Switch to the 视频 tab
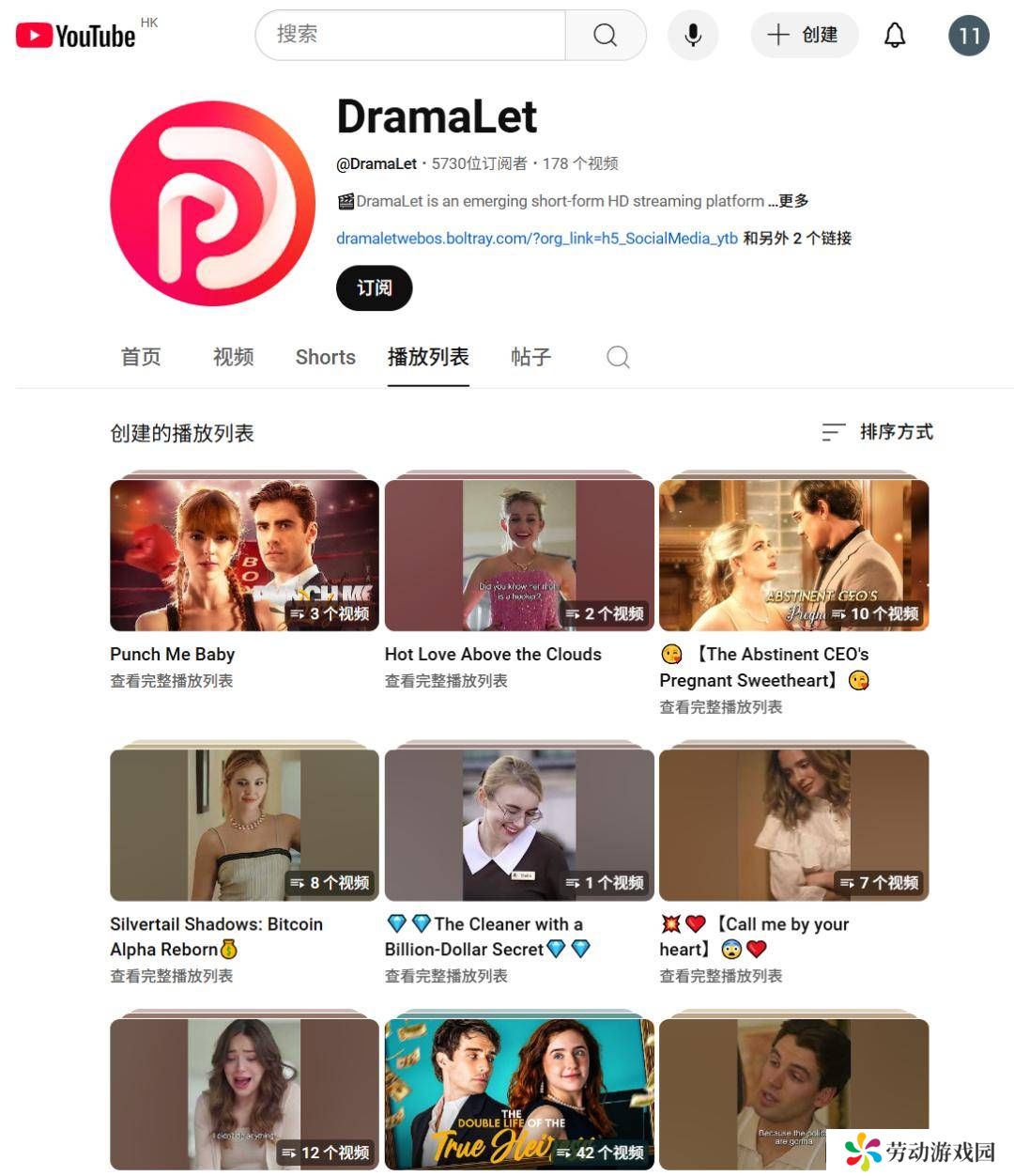This screenshot has width=1014, height=1176. click(233, 357)
